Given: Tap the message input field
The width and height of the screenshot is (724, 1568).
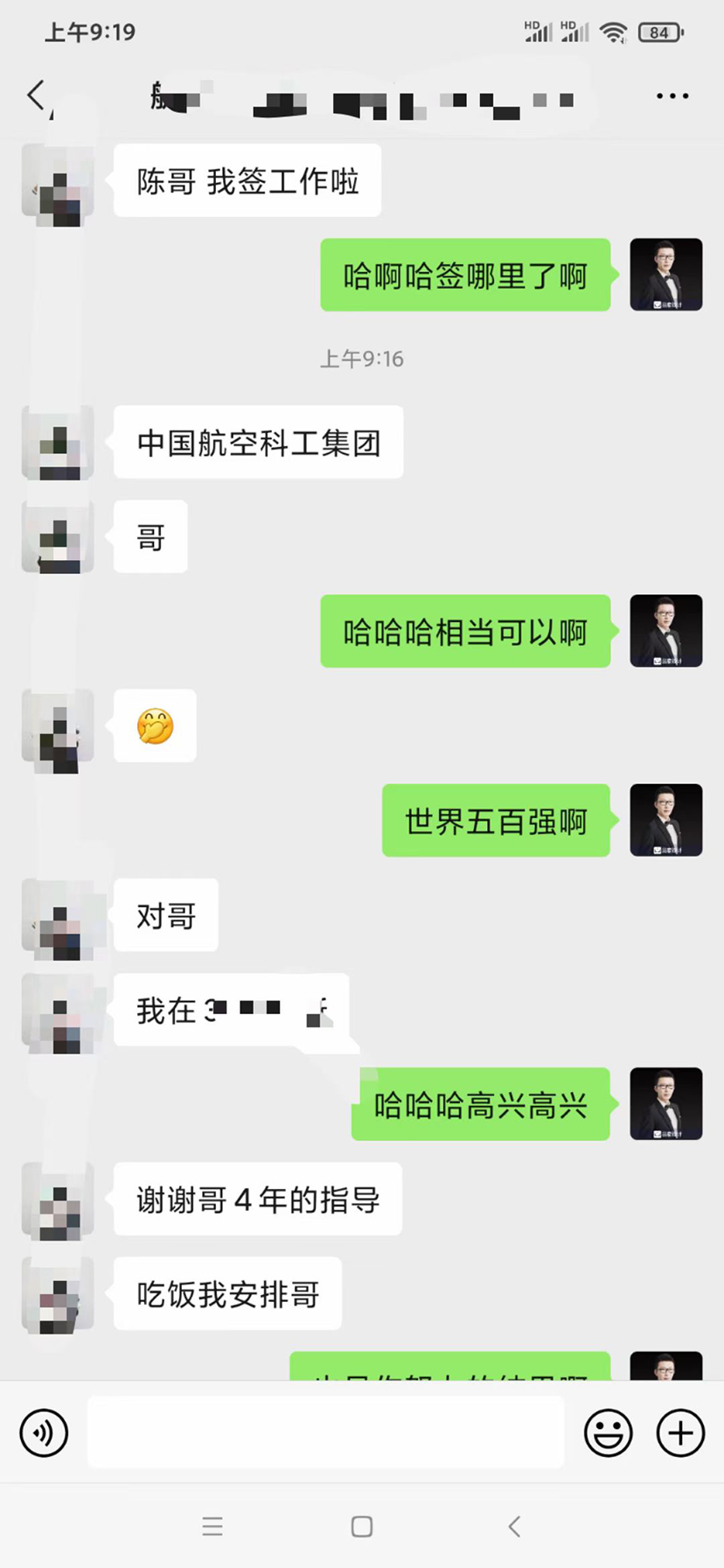Looking at the screenshot, I should [x=324, y=1432].
